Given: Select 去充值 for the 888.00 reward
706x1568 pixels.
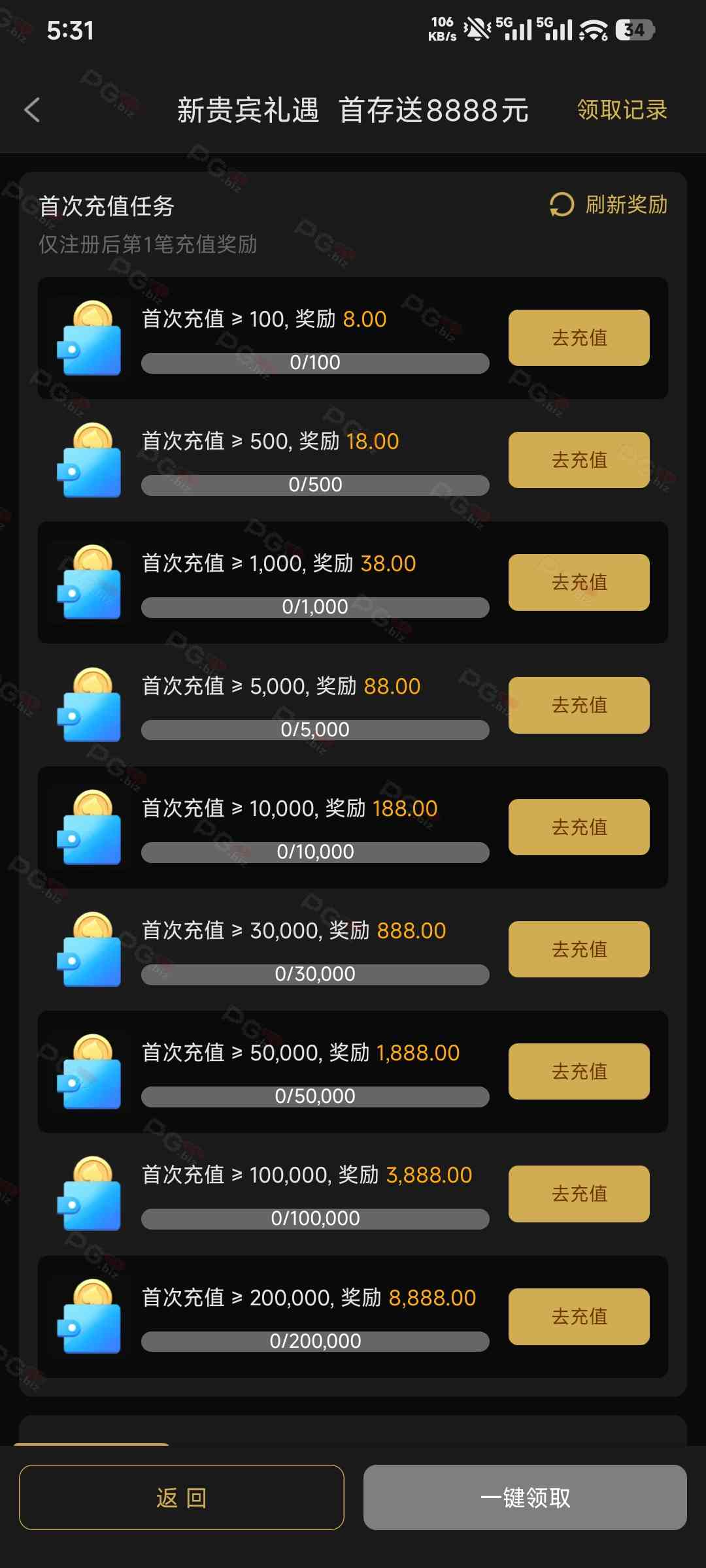Looking at the screenshot, I should click(x=579, y=949).
